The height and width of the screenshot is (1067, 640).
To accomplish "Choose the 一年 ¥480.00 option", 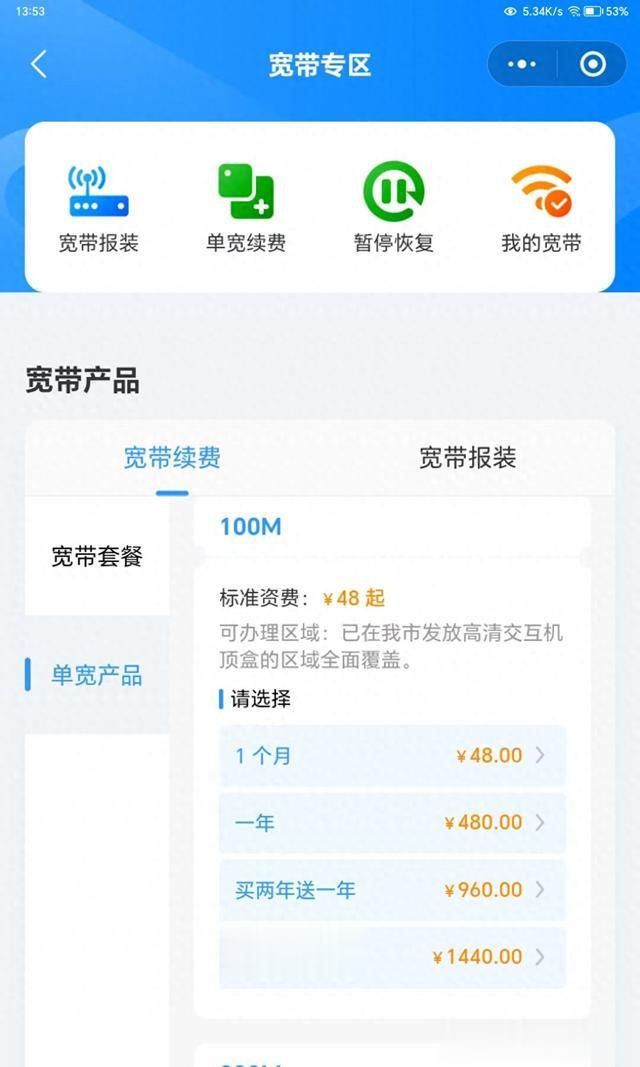I will tap(392, 823).
